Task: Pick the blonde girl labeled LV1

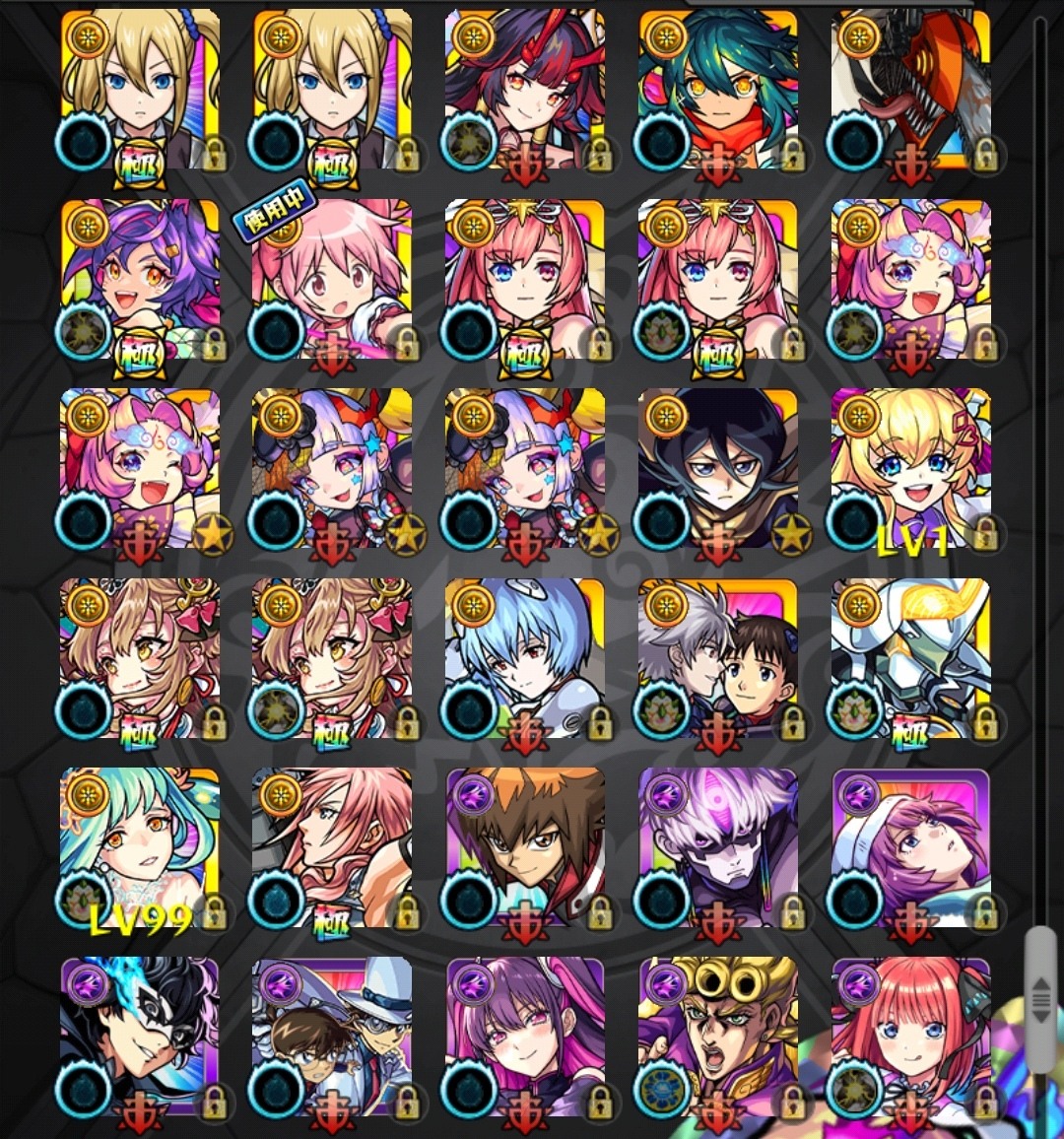Action: 911,469
